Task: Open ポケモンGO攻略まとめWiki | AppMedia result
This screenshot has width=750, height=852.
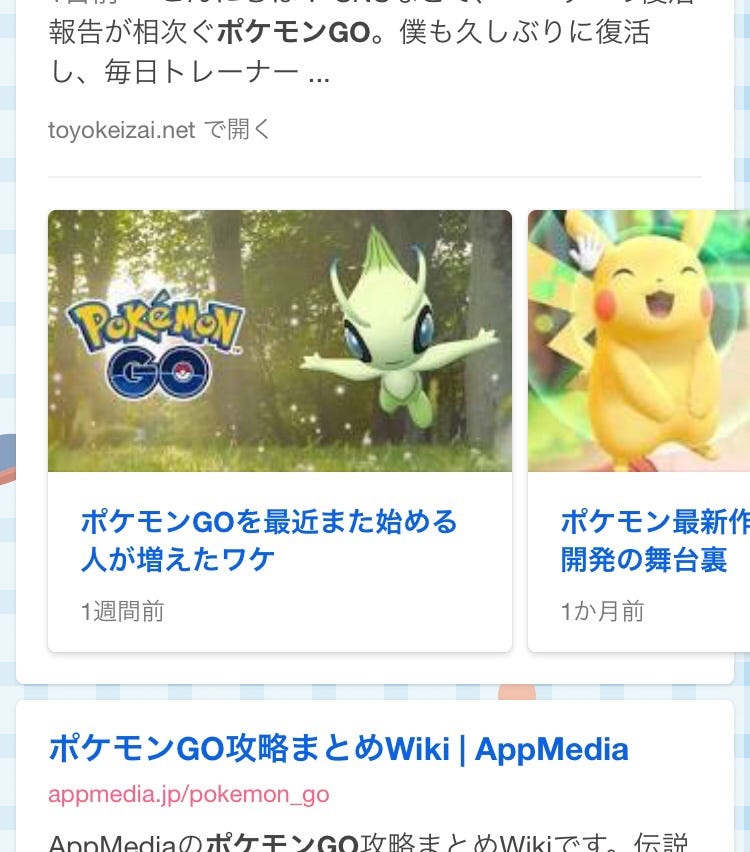Action: tap(338, 749)
